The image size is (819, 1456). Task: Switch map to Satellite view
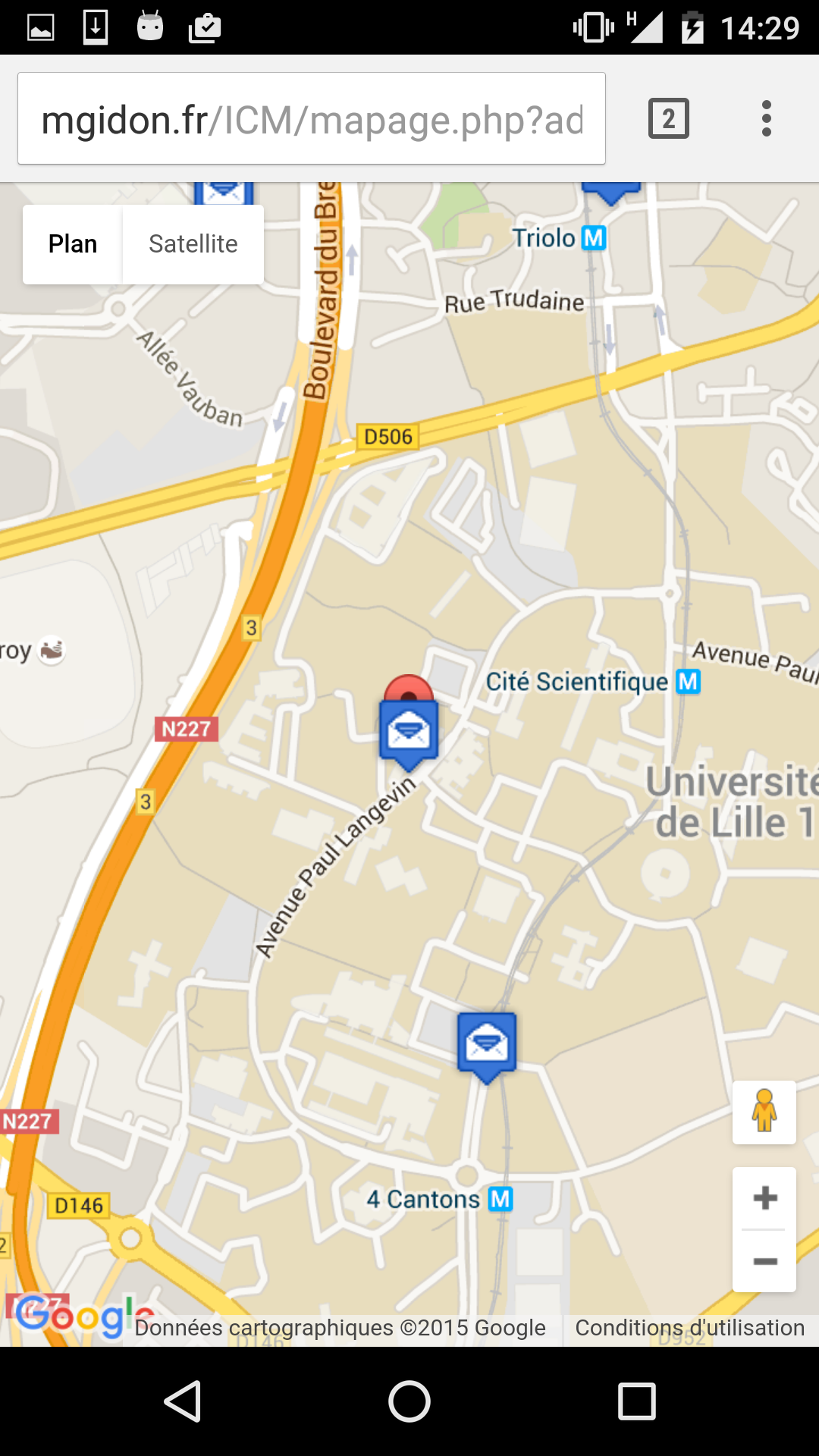click(x=193, y=244)
